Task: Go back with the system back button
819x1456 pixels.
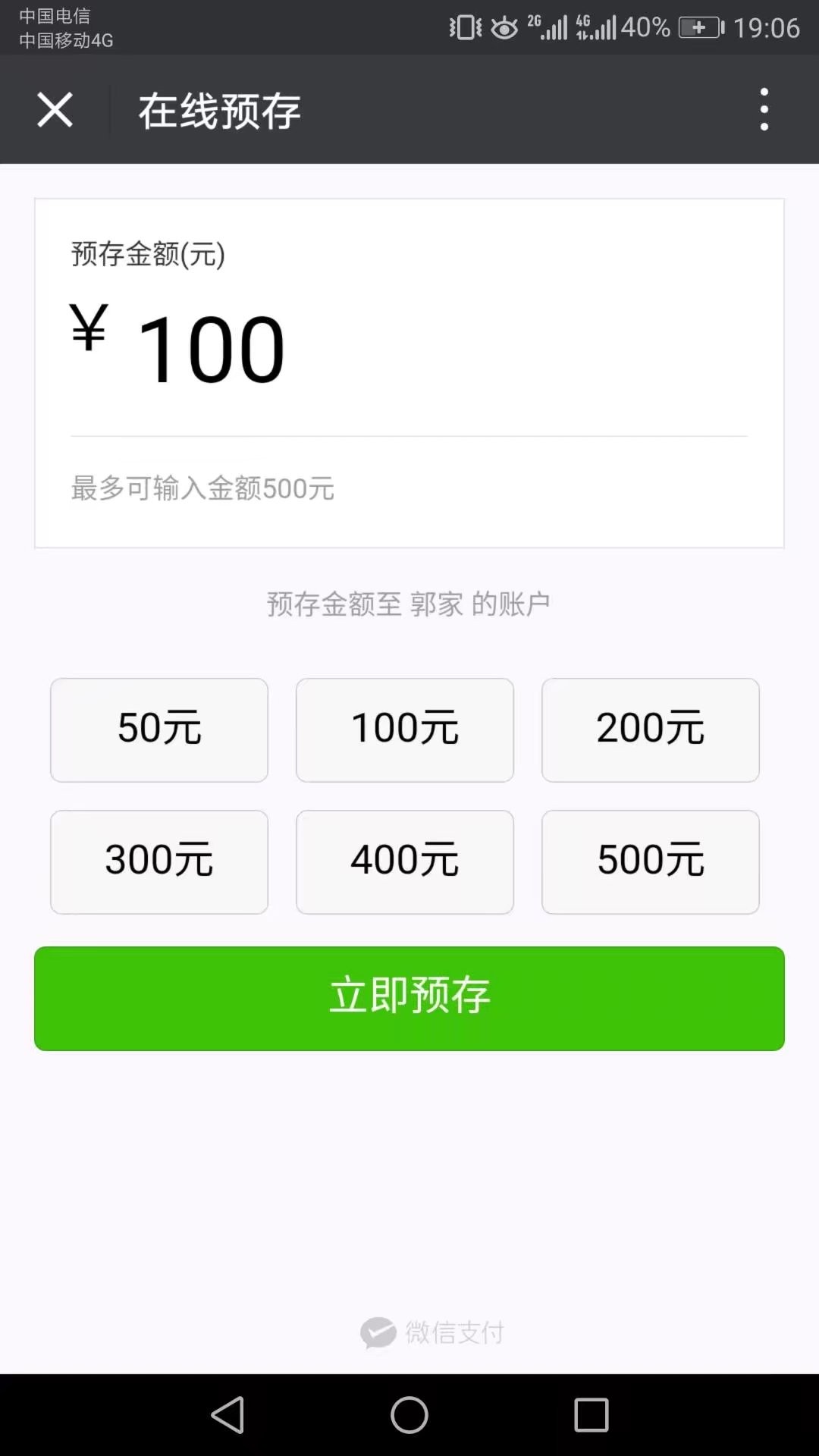Action: pyautogui.click(x=227, y=1415)
